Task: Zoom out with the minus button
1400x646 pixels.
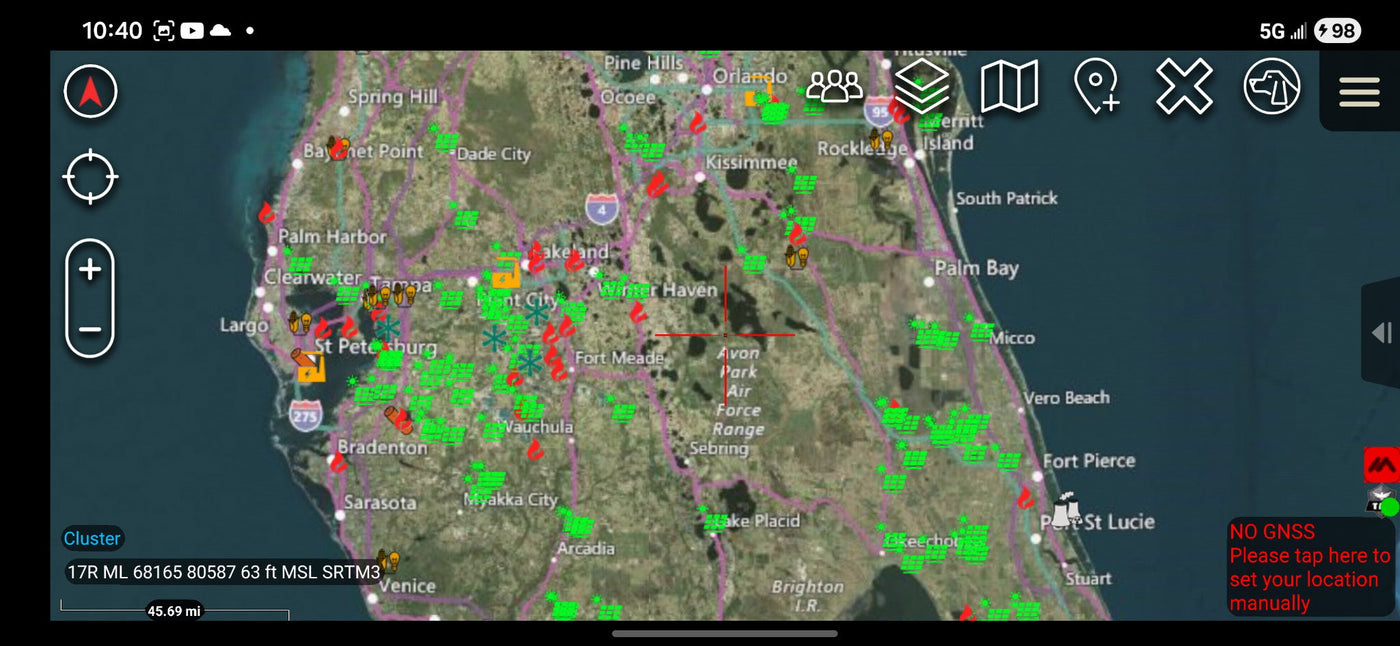Action: click(90, 329)
